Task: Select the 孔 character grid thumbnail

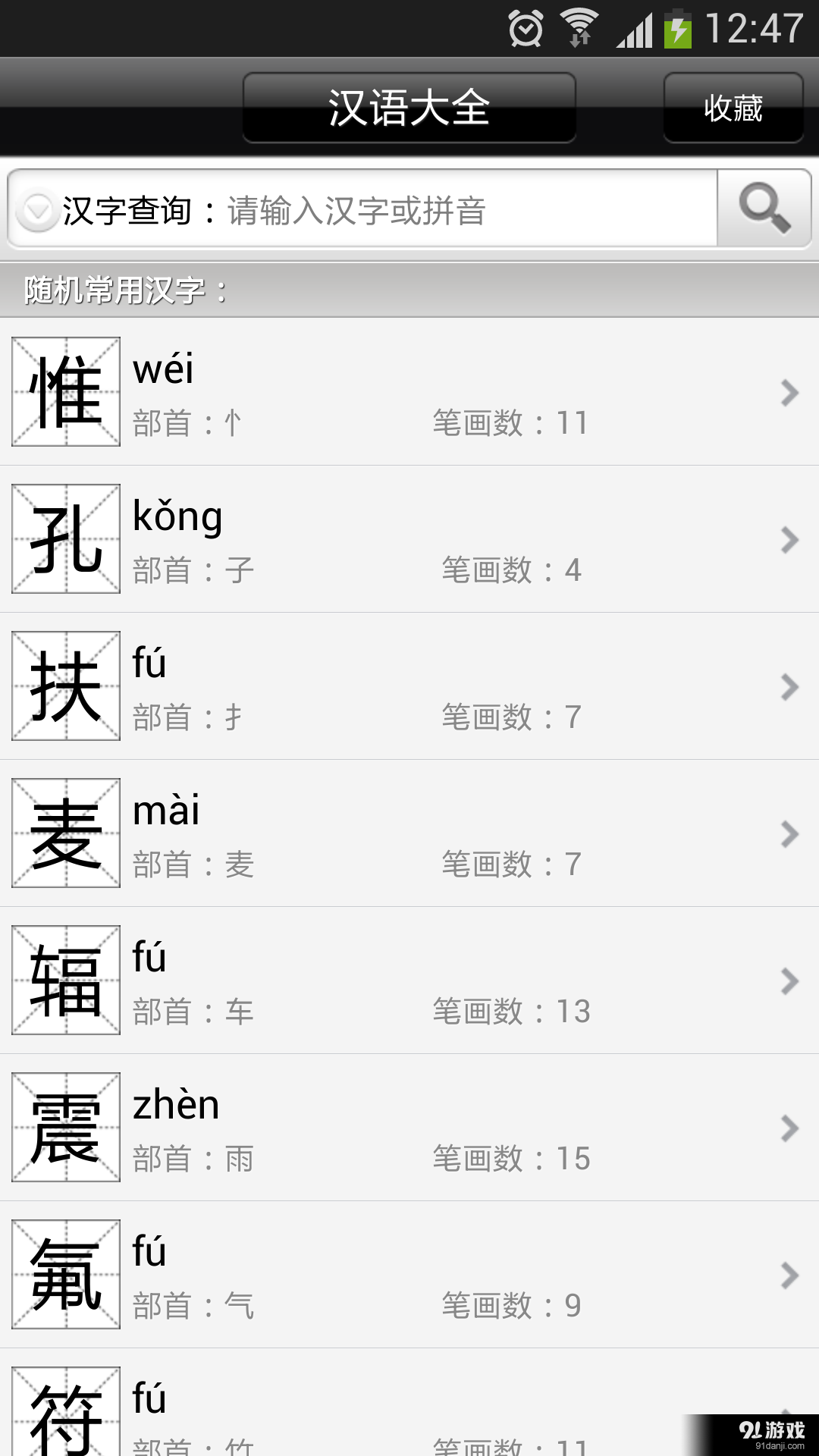Action: pyautogui.click(x=65, y=538)
